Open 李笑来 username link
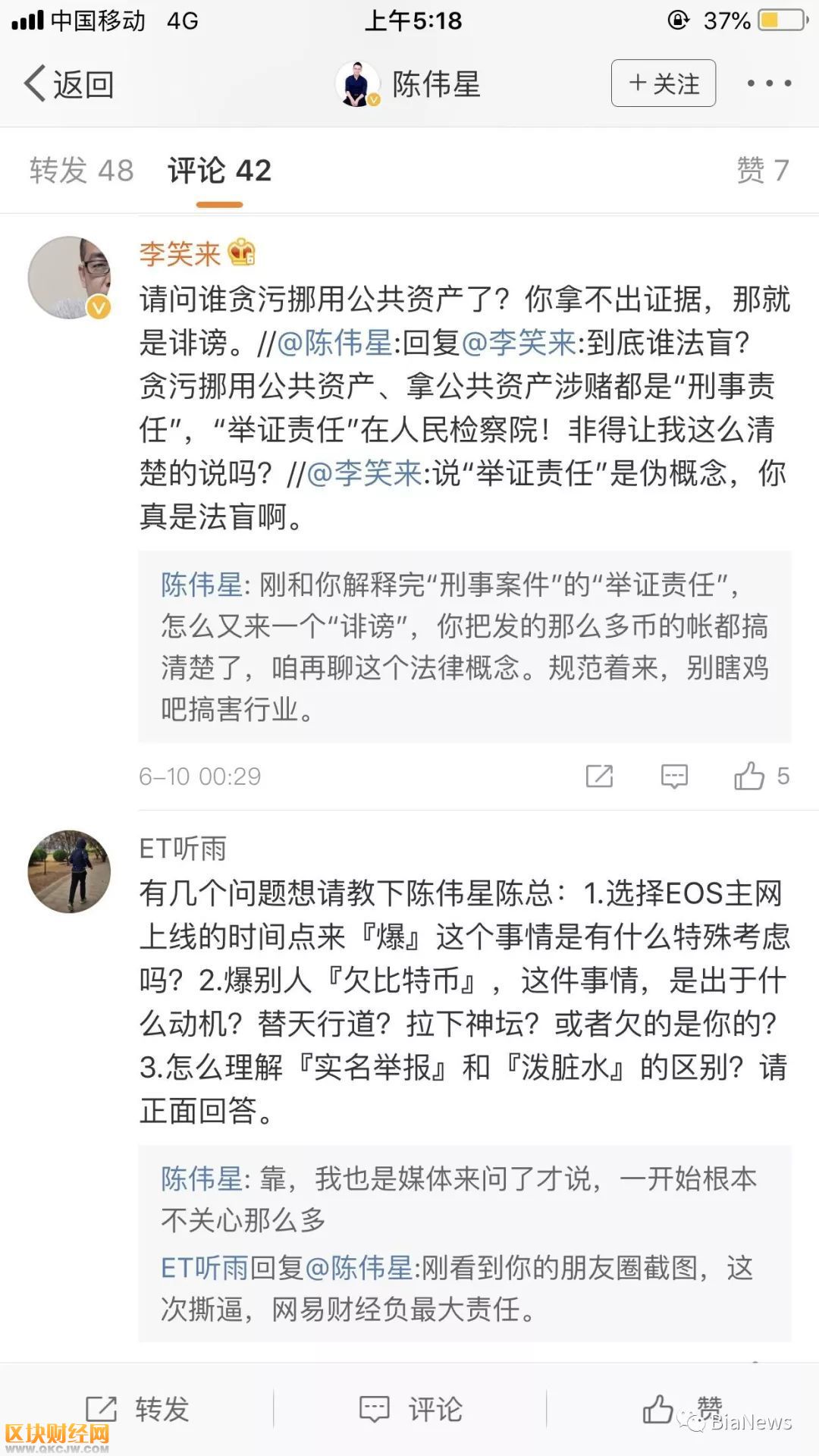This screenshot has width=819, height=1456. tap(180, 253)
